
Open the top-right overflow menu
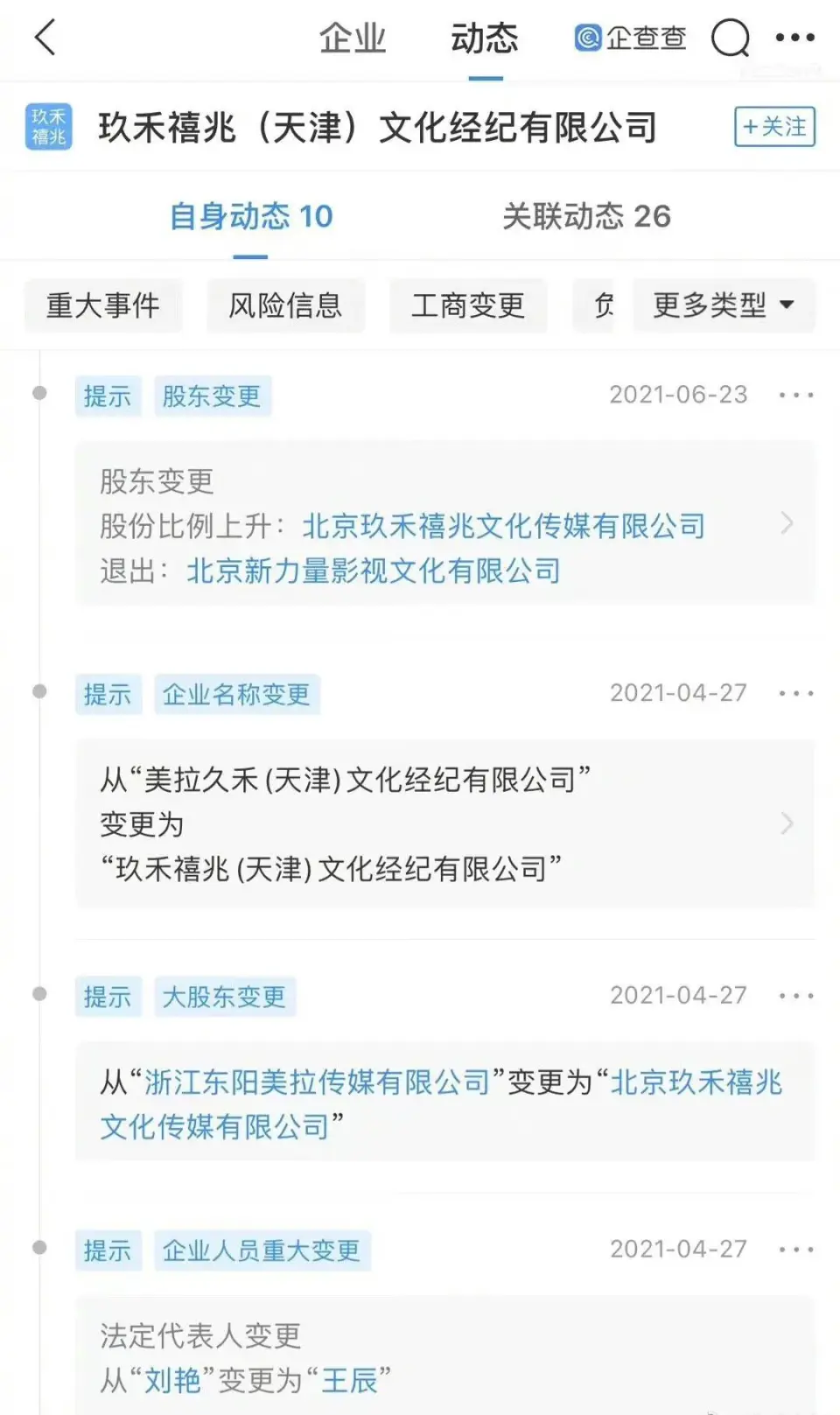(x=795, y=38)
